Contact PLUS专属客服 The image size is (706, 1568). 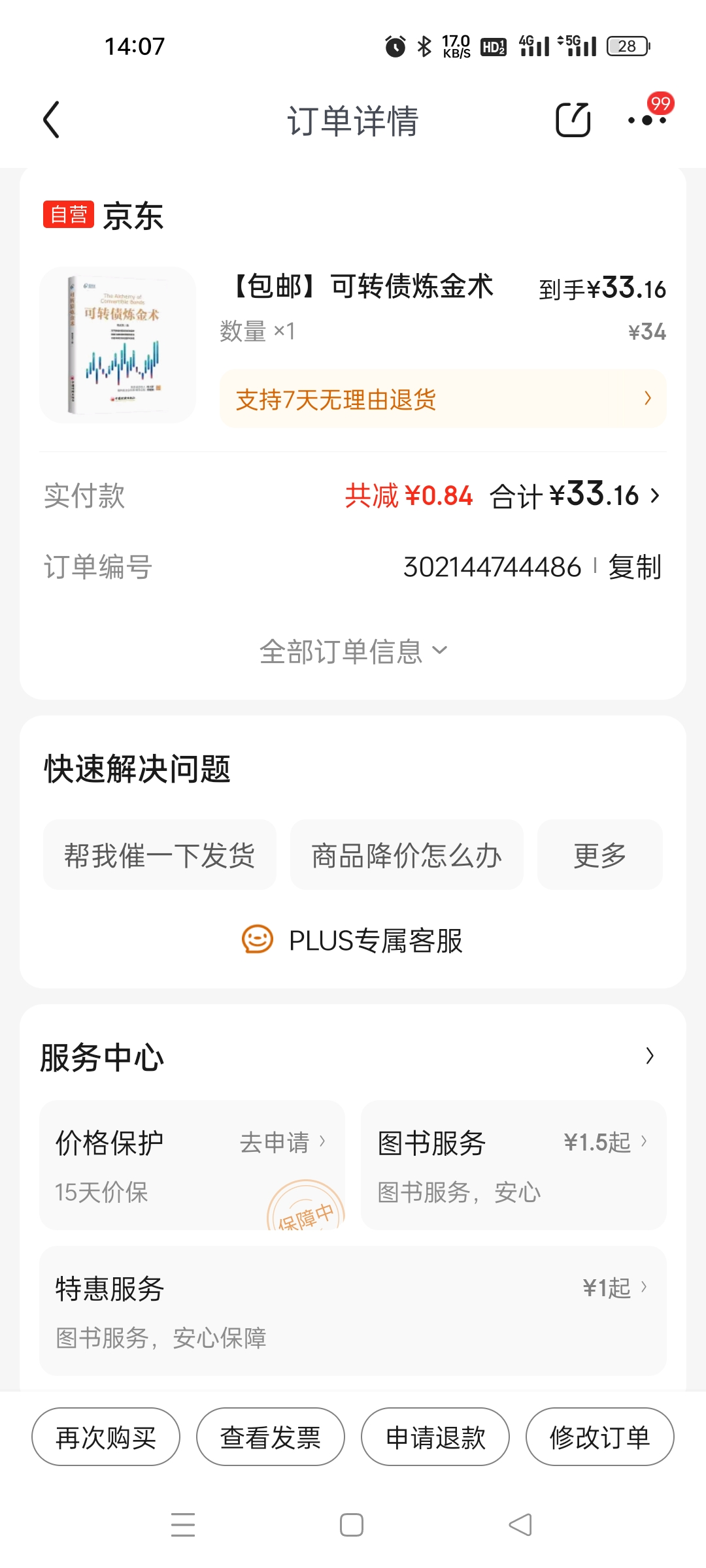[353, 941]
